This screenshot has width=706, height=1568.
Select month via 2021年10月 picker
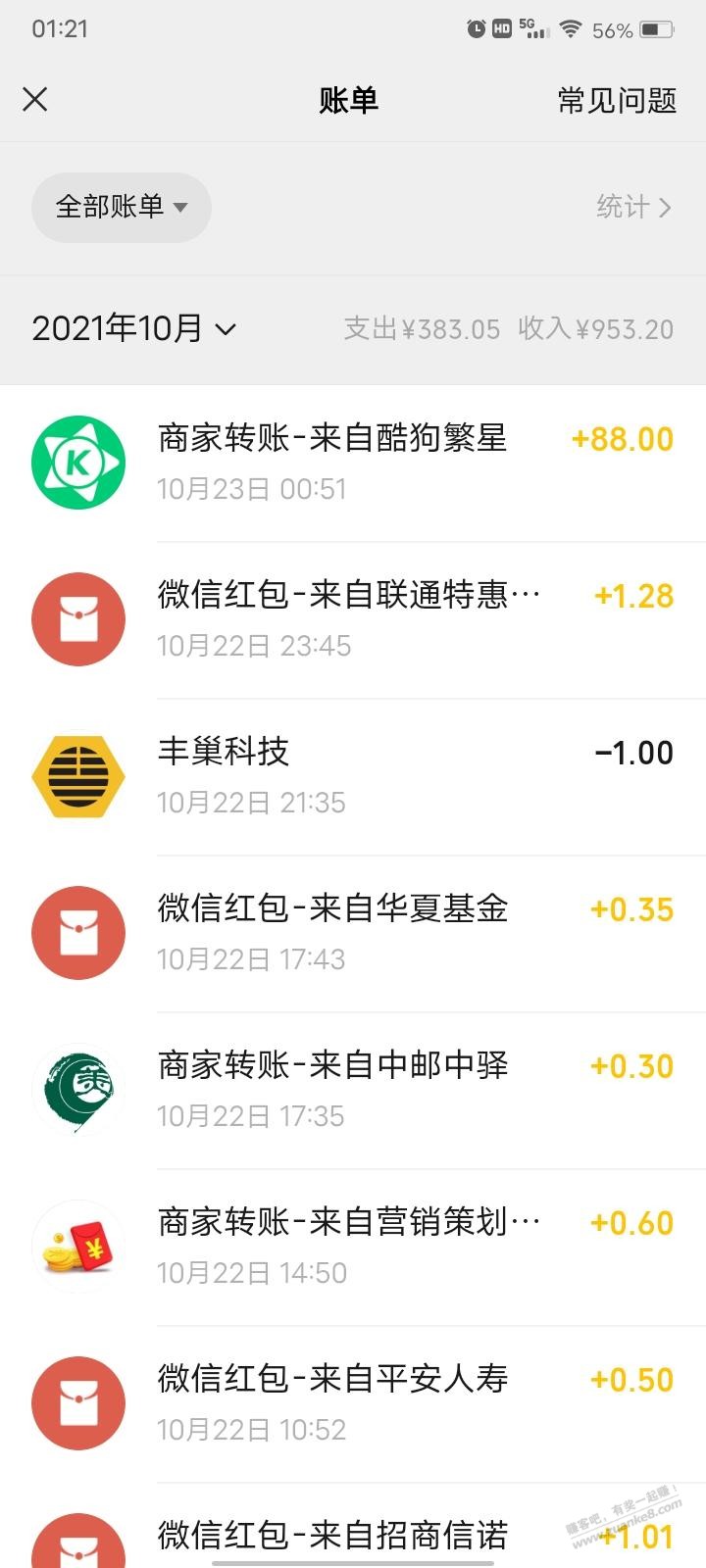point(134,328)
